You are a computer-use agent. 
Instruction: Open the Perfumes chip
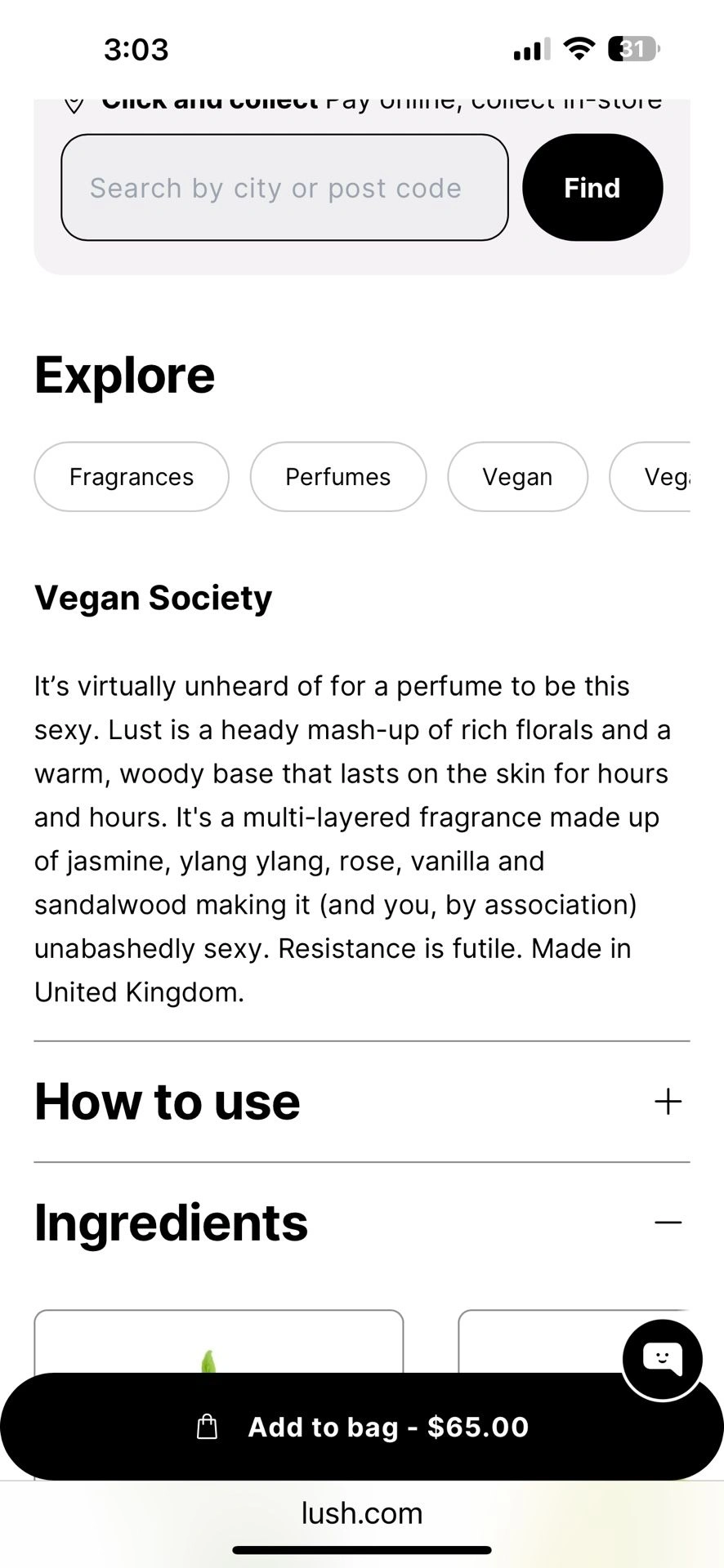[337, 477]
